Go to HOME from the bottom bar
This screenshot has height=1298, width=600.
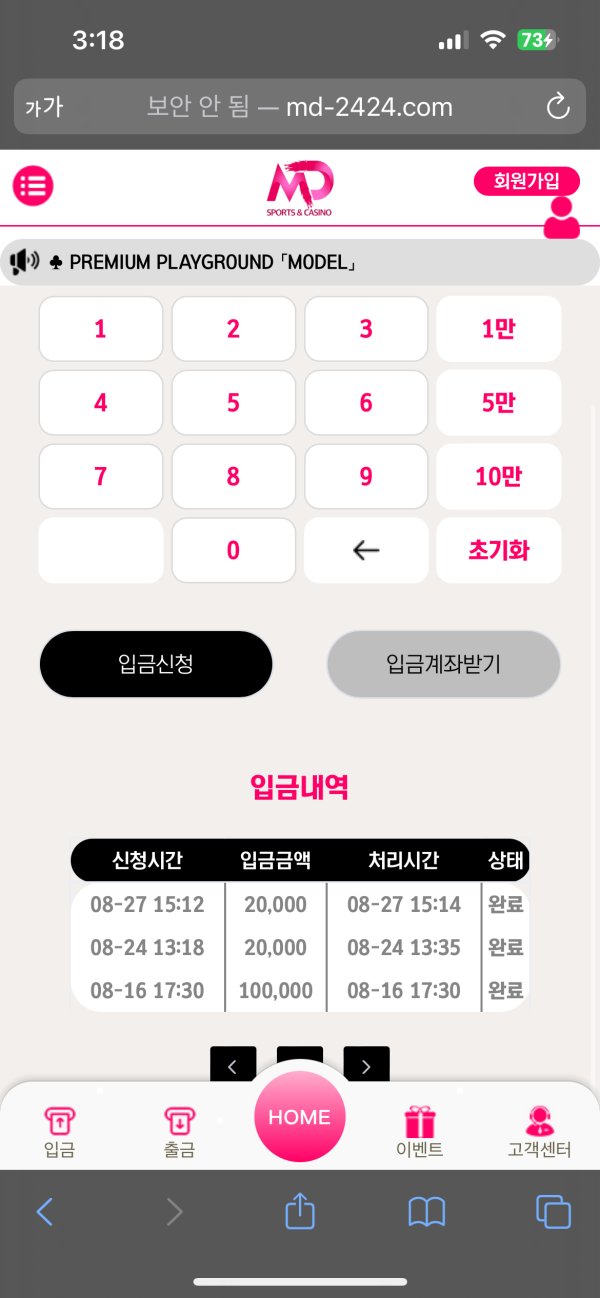(299, 1117)
